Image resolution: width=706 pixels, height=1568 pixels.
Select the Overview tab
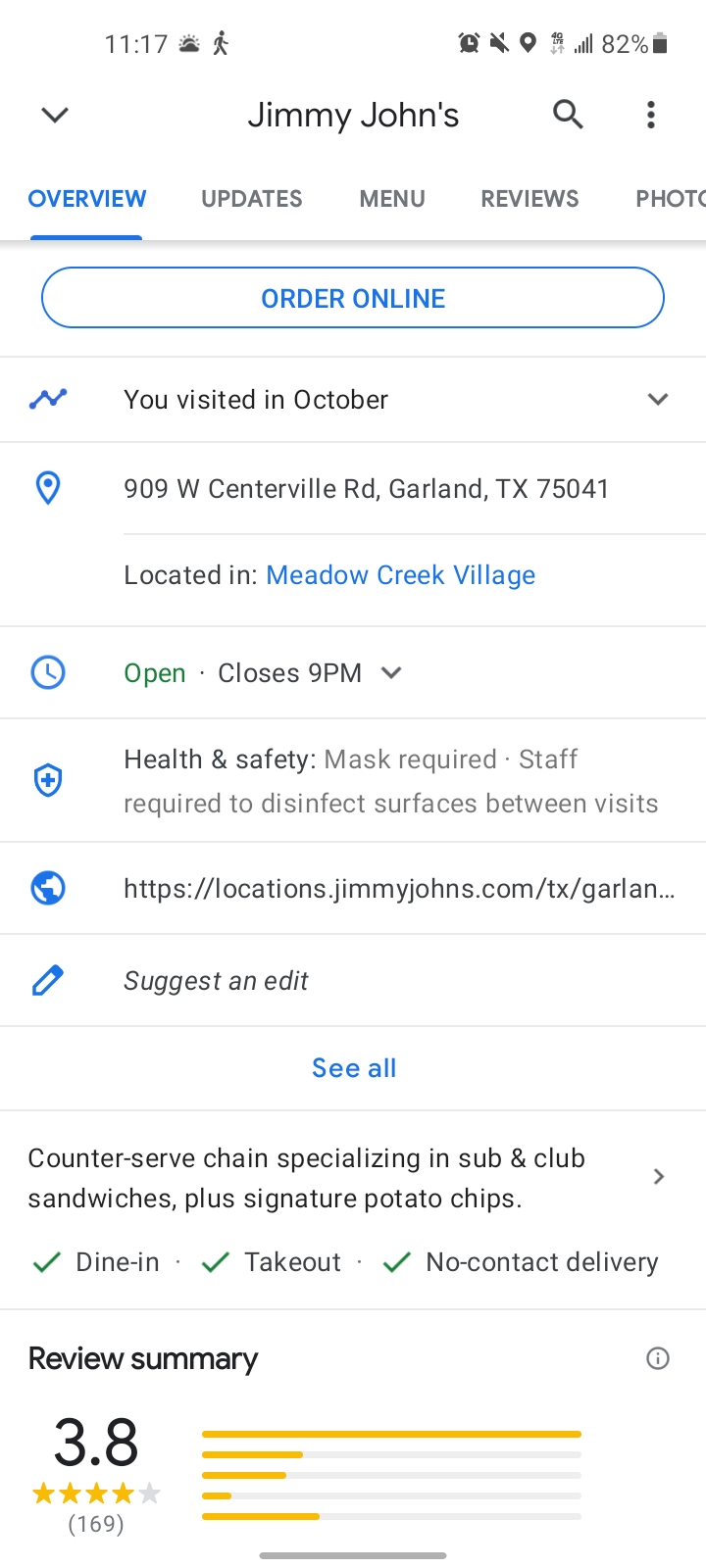click(86, 199)
